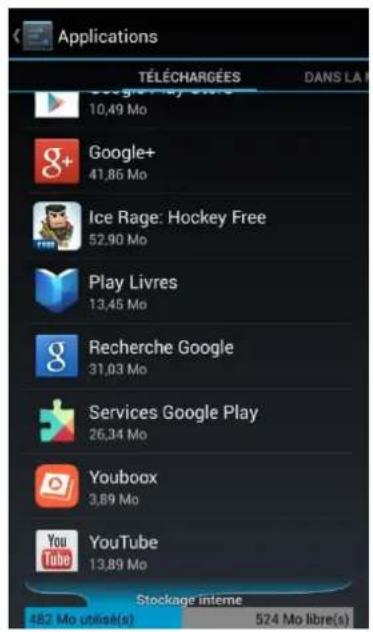Image resolution: width=373 pixels, height=632 pixels.
Task: Go back from Applications screen
Action: pyautogui.click(x=33, y=36)
